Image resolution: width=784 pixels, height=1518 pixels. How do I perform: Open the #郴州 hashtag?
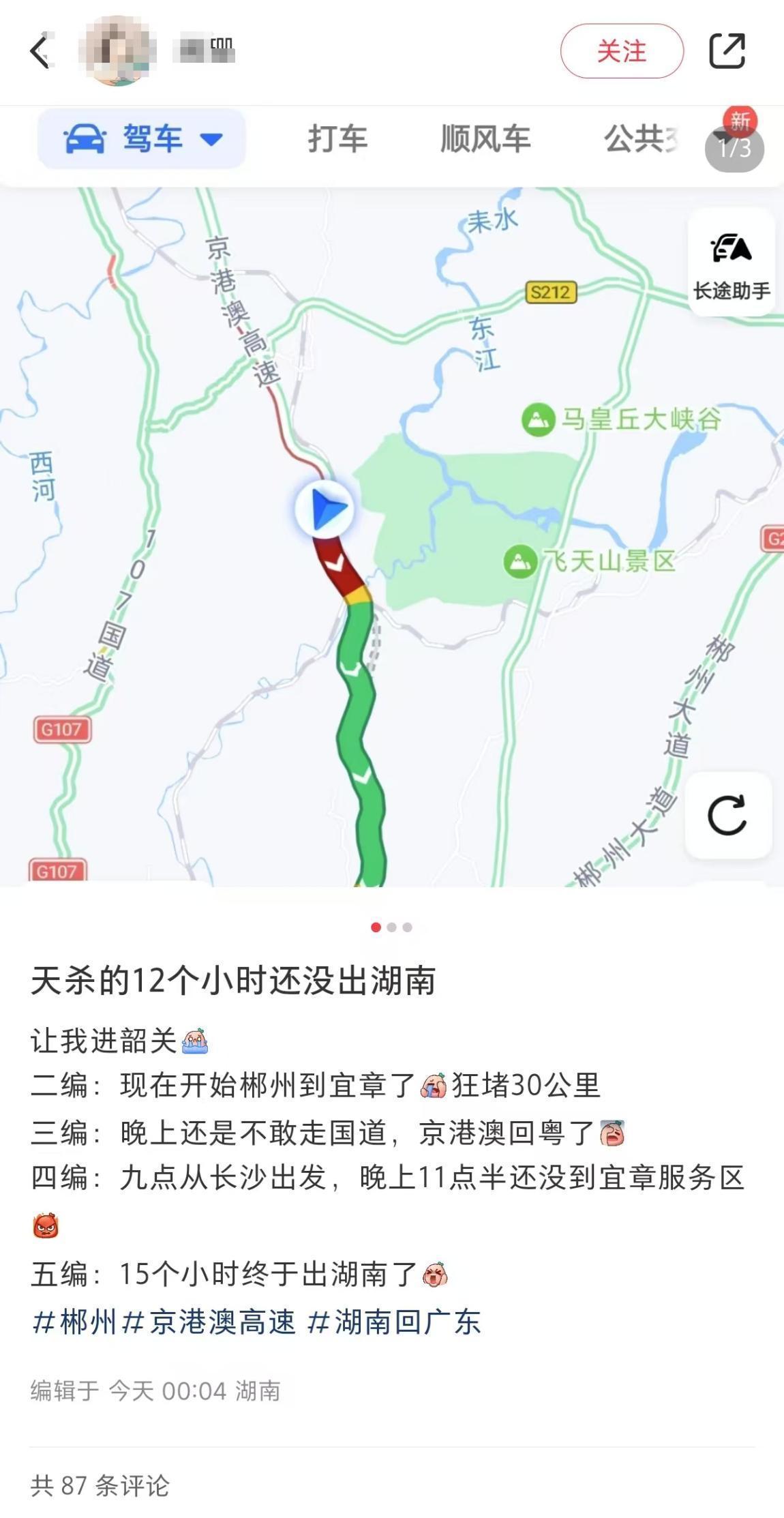(x=74, y=1322)
